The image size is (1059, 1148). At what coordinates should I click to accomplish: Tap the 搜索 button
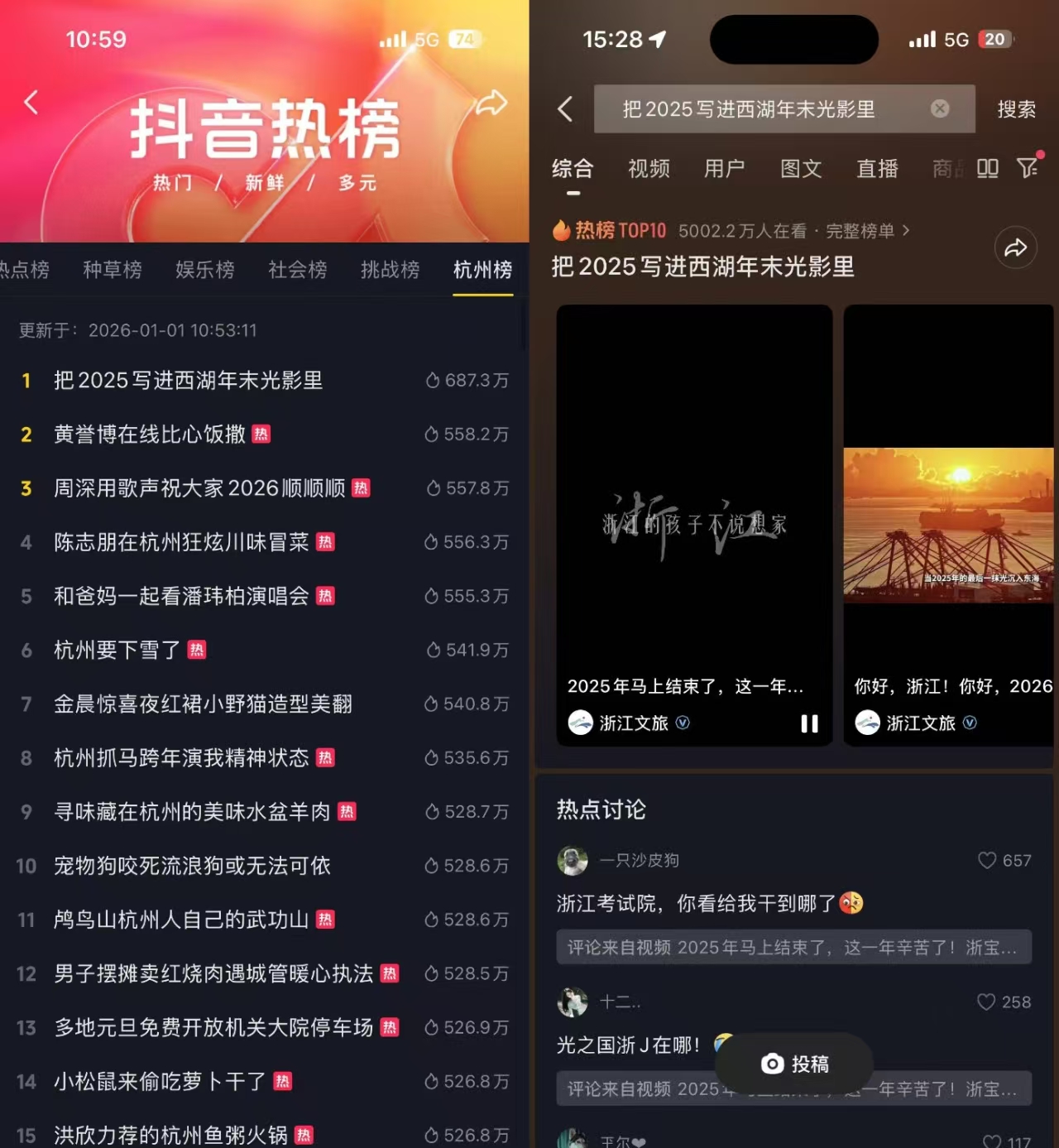pyautogui.click(x=1016, y=108)
